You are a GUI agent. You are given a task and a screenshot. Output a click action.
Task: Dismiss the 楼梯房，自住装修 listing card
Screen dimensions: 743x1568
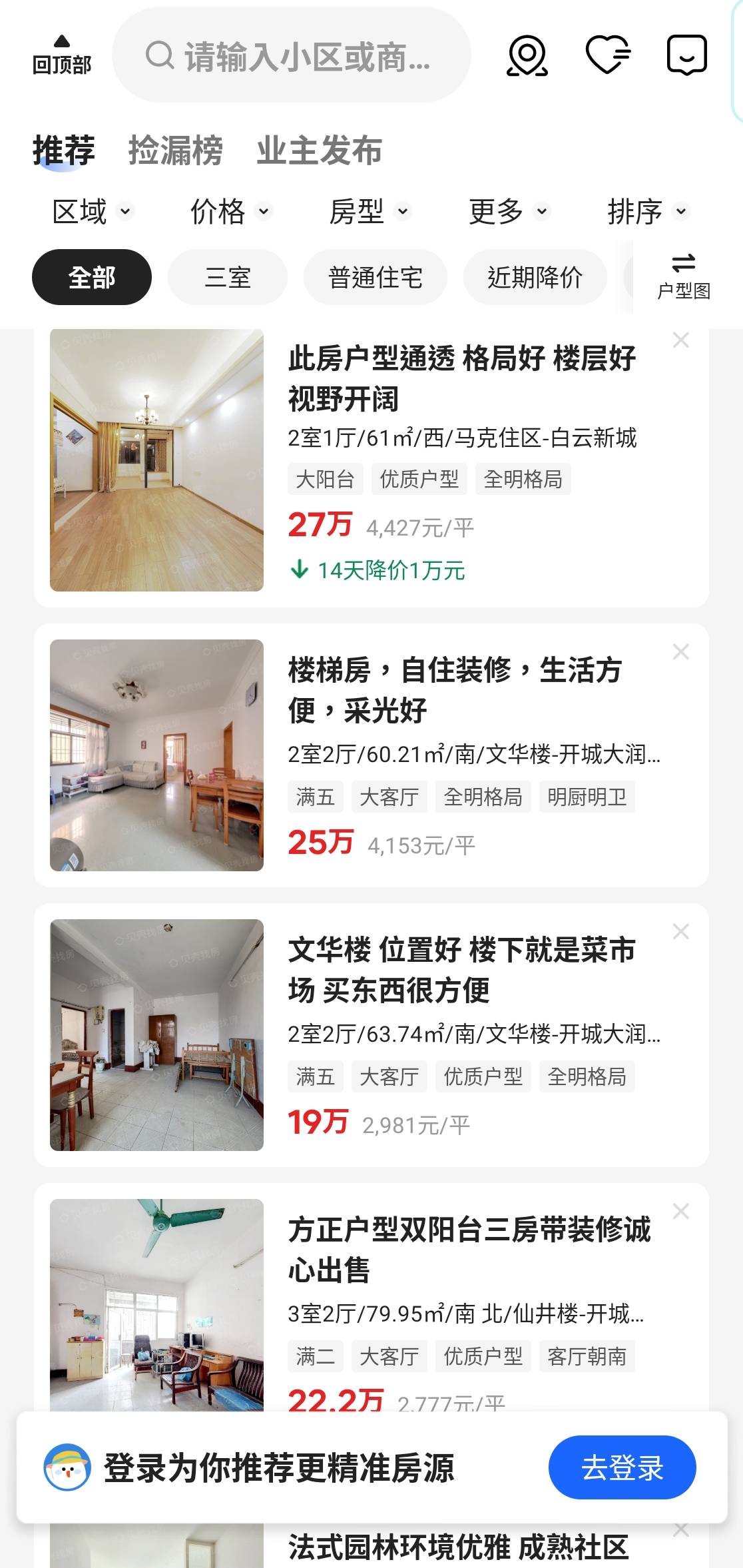[x=680, y=651]
